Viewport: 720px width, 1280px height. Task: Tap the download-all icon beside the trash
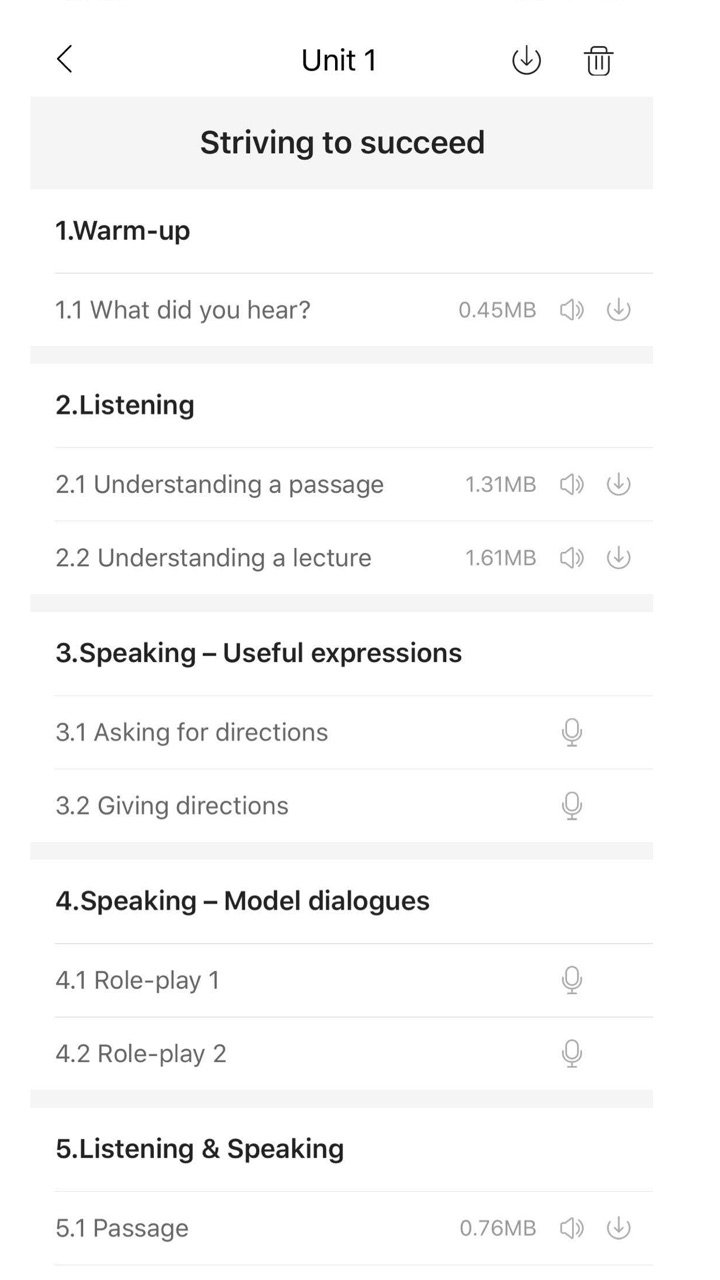click(x=526, y=60)
